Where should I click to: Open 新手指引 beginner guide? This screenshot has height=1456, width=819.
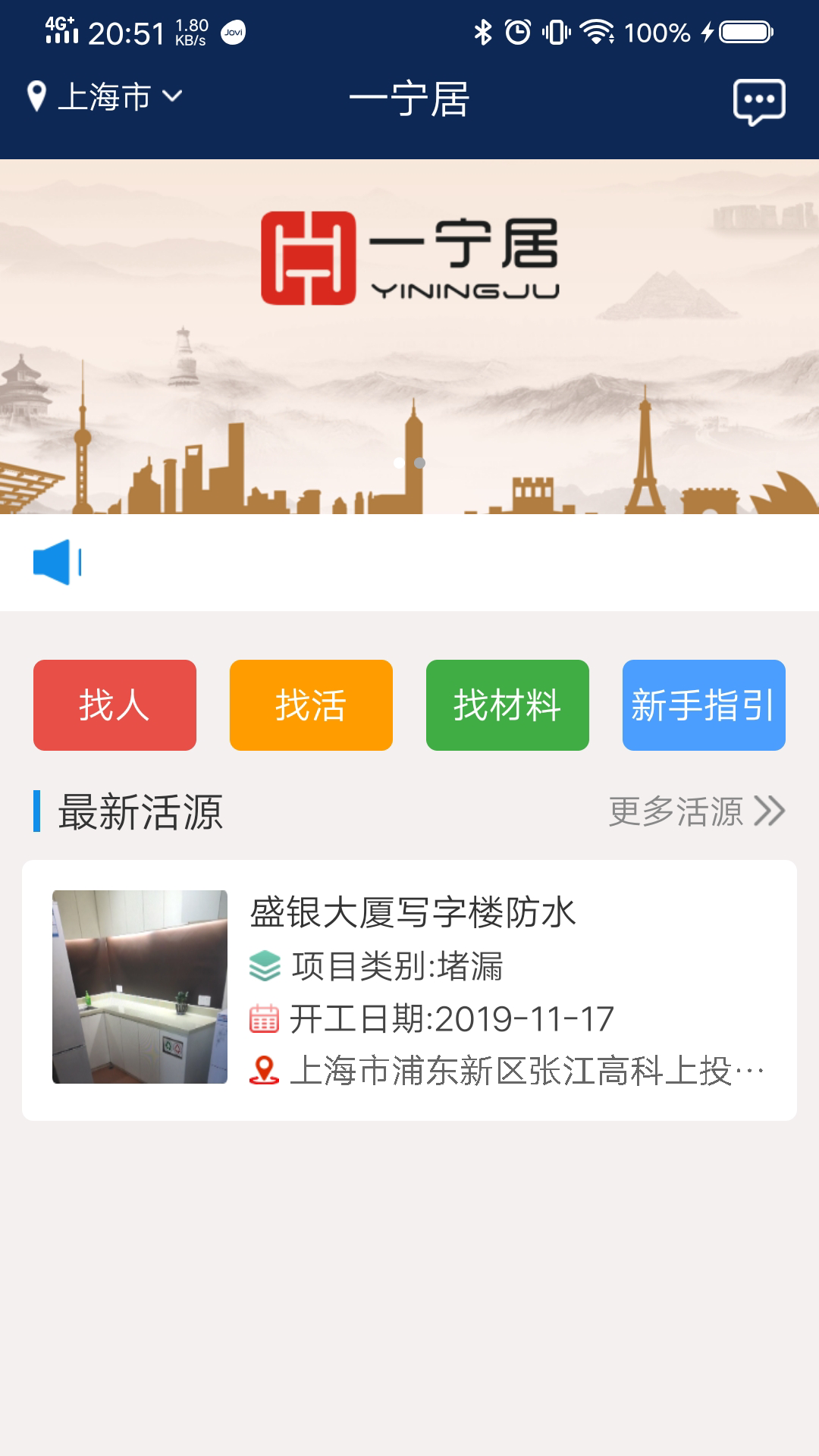click(704, 705)
